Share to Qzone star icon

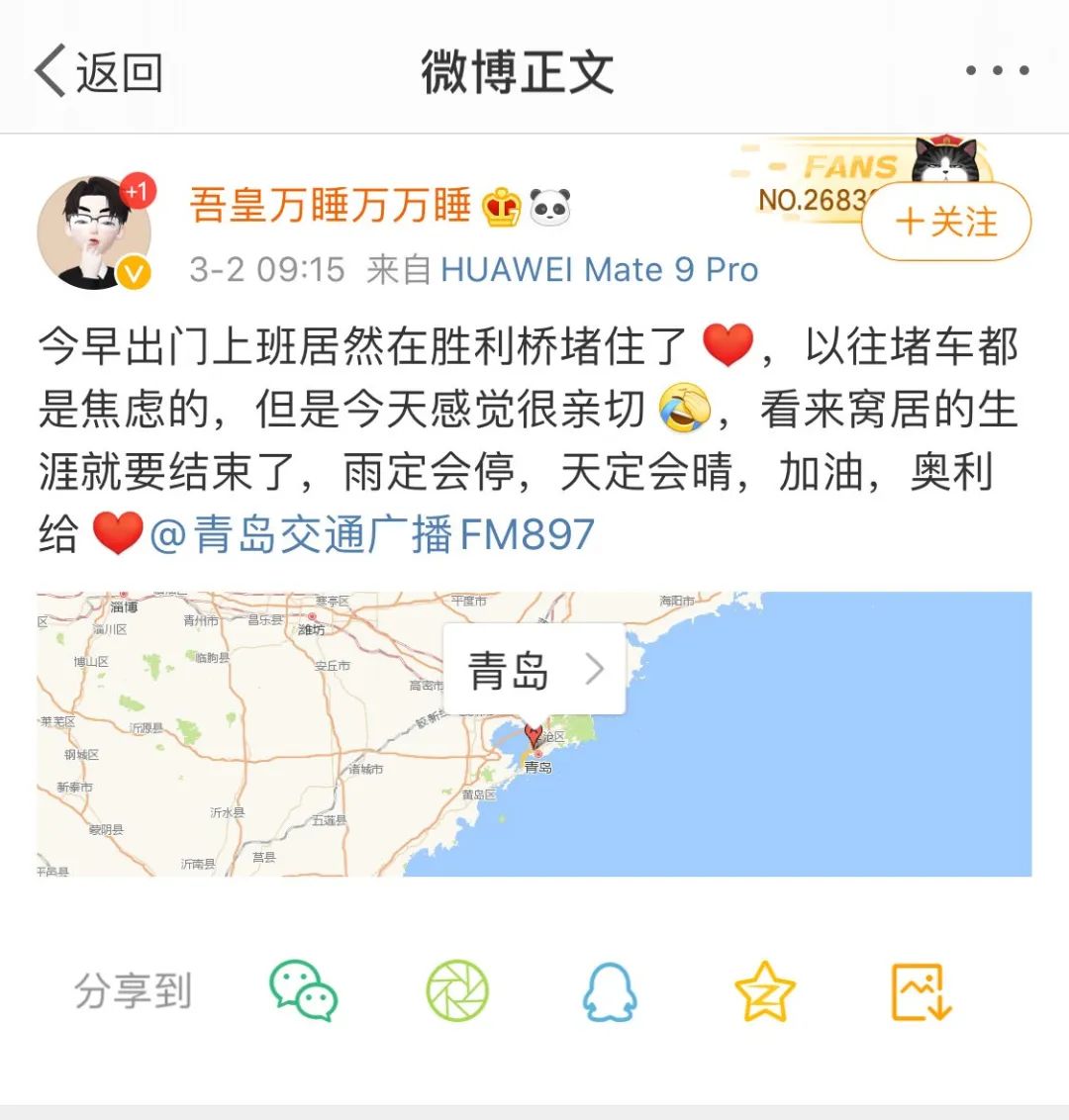click(764, 990)
